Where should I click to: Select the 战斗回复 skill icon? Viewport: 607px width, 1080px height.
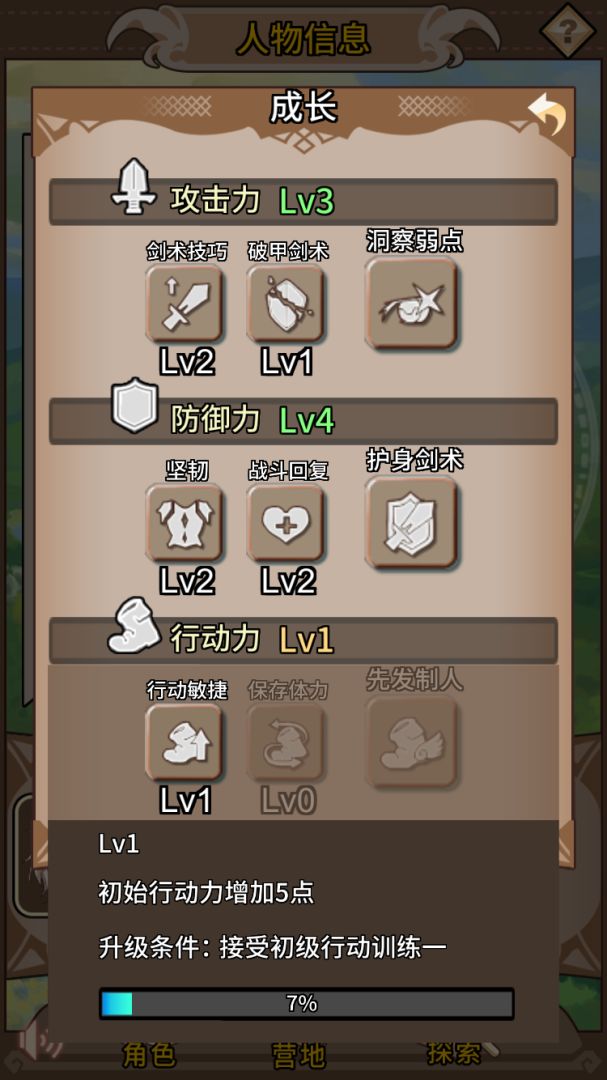[287, 523]
